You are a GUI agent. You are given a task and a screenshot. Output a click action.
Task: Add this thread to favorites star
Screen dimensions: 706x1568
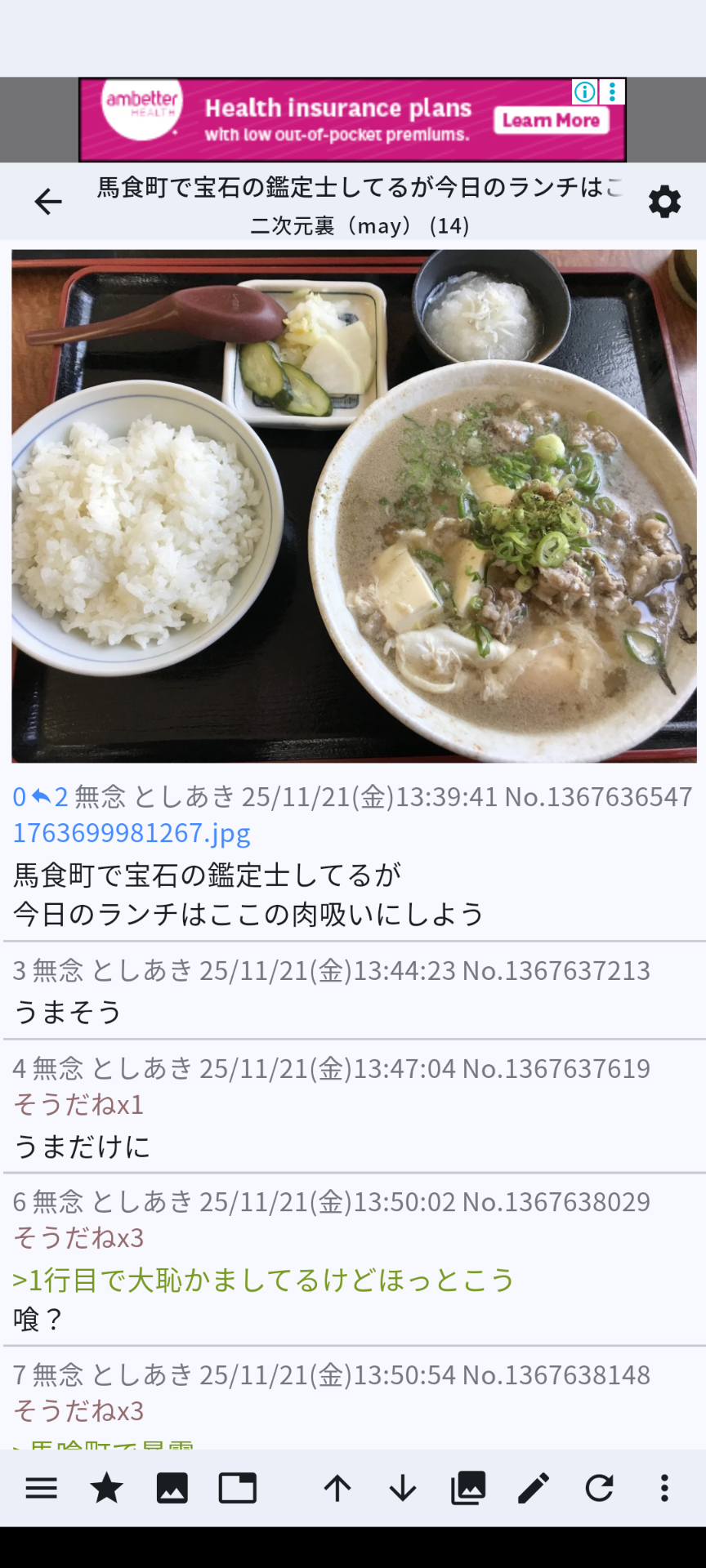pos(106,1489)
